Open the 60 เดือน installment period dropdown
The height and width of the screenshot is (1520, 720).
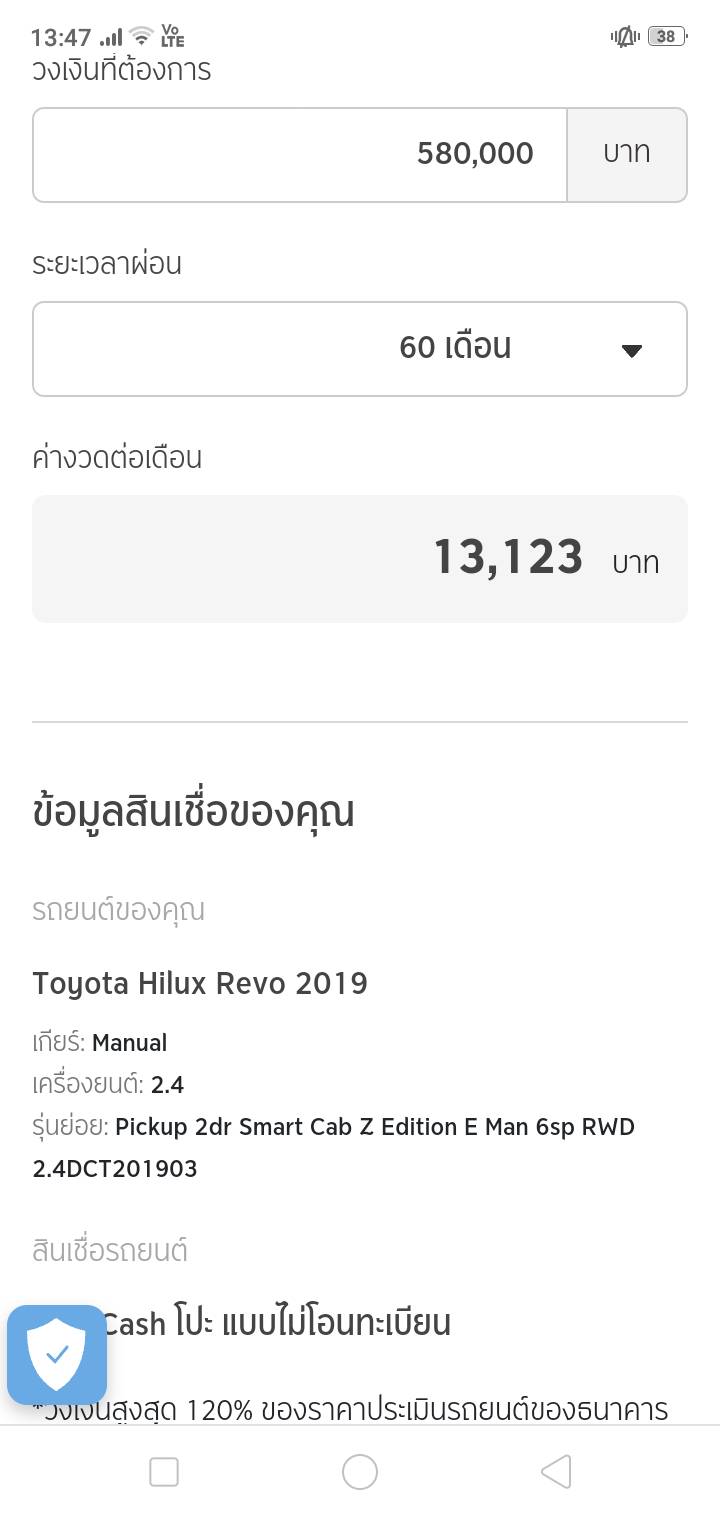pos(360,349)
